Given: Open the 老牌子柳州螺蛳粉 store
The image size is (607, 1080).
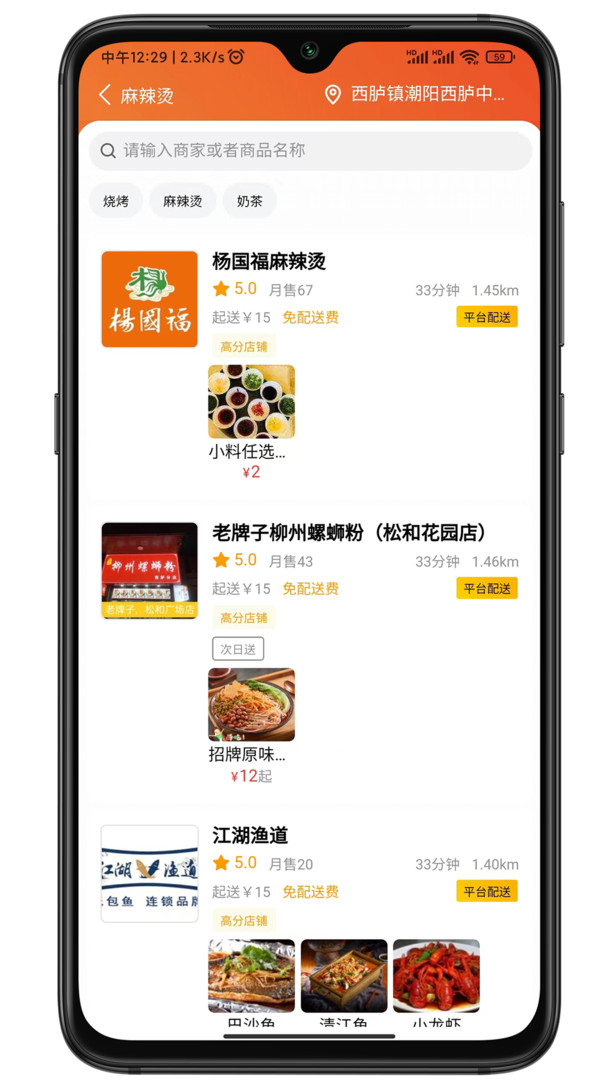Looking at the screenshot, I should coord(351,532).
